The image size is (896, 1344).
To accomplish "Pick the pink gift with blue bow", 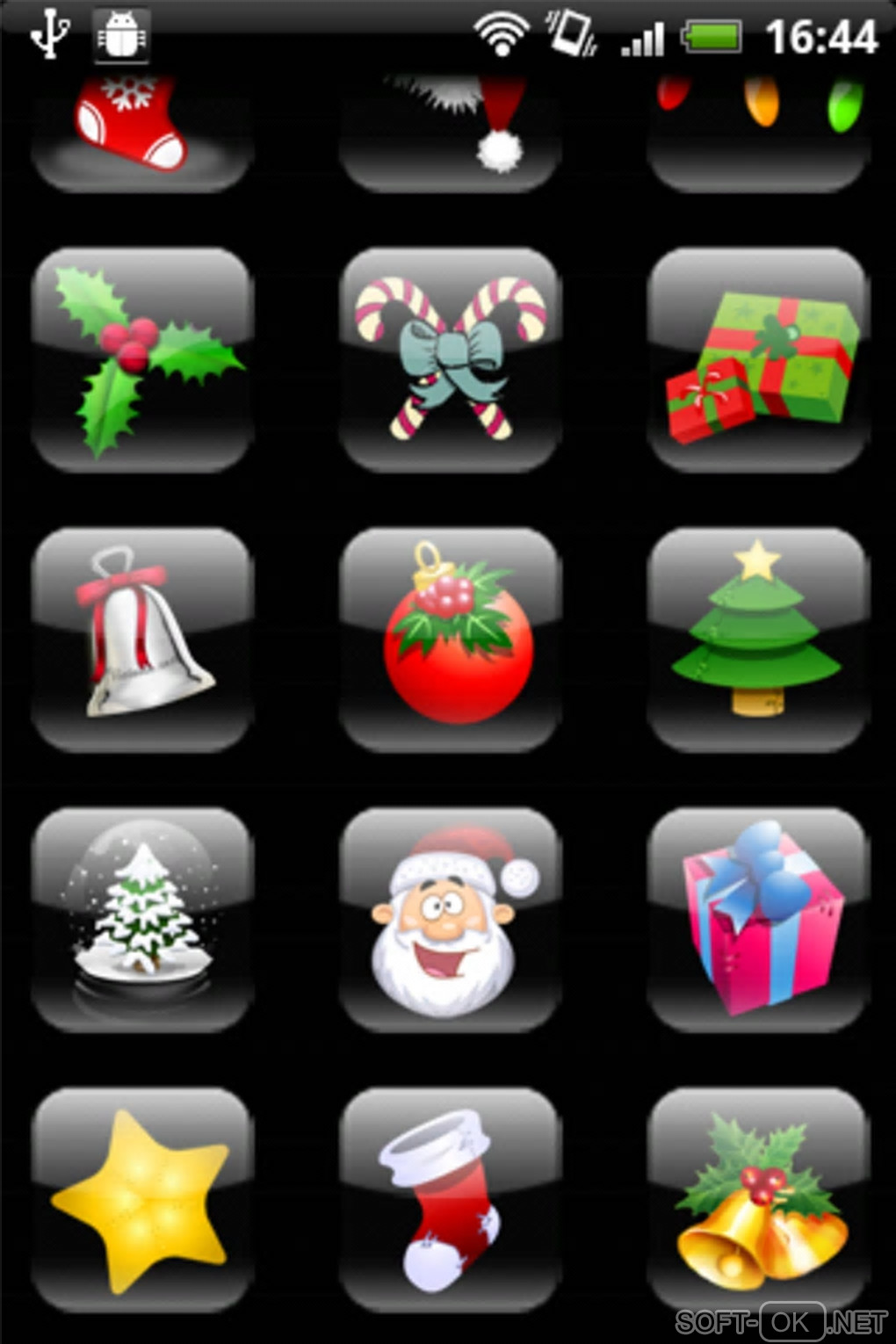I will click(758, 919).
